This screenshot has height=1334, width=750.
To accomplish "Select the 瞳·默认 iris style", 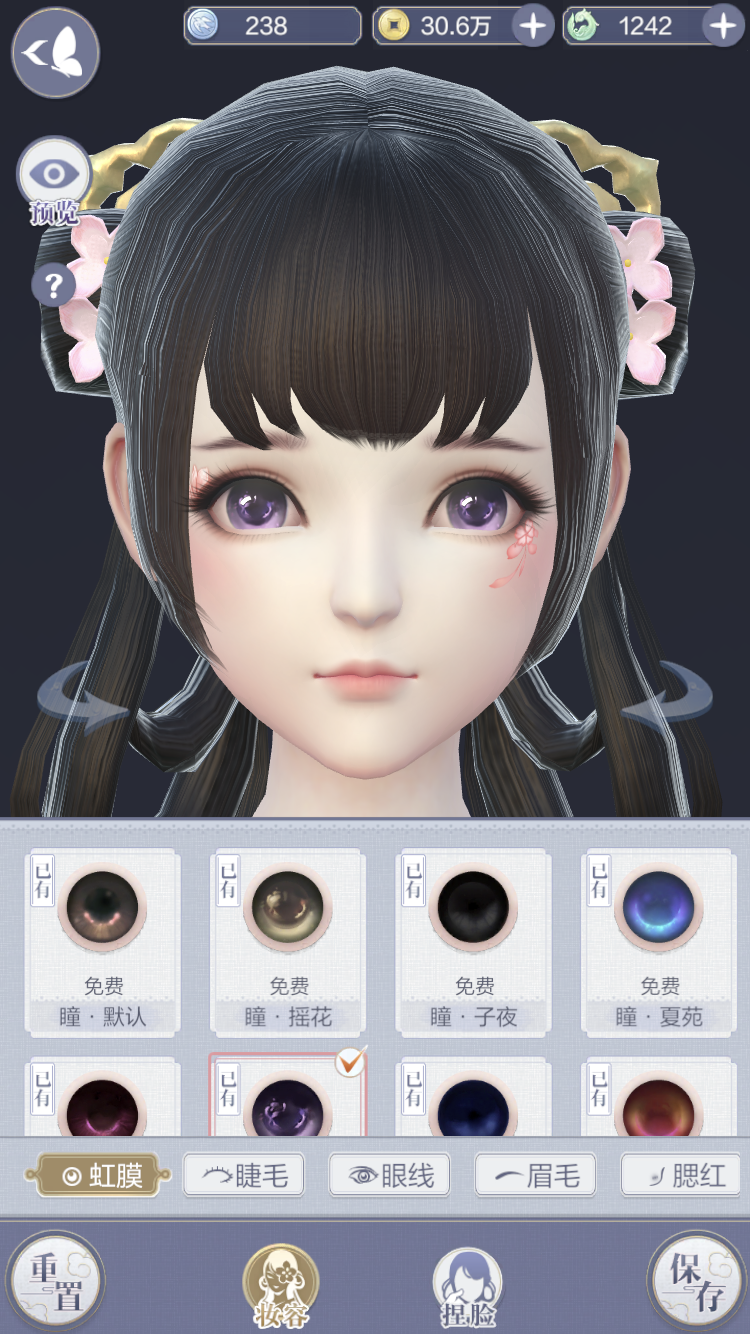I will pos(103,940).
